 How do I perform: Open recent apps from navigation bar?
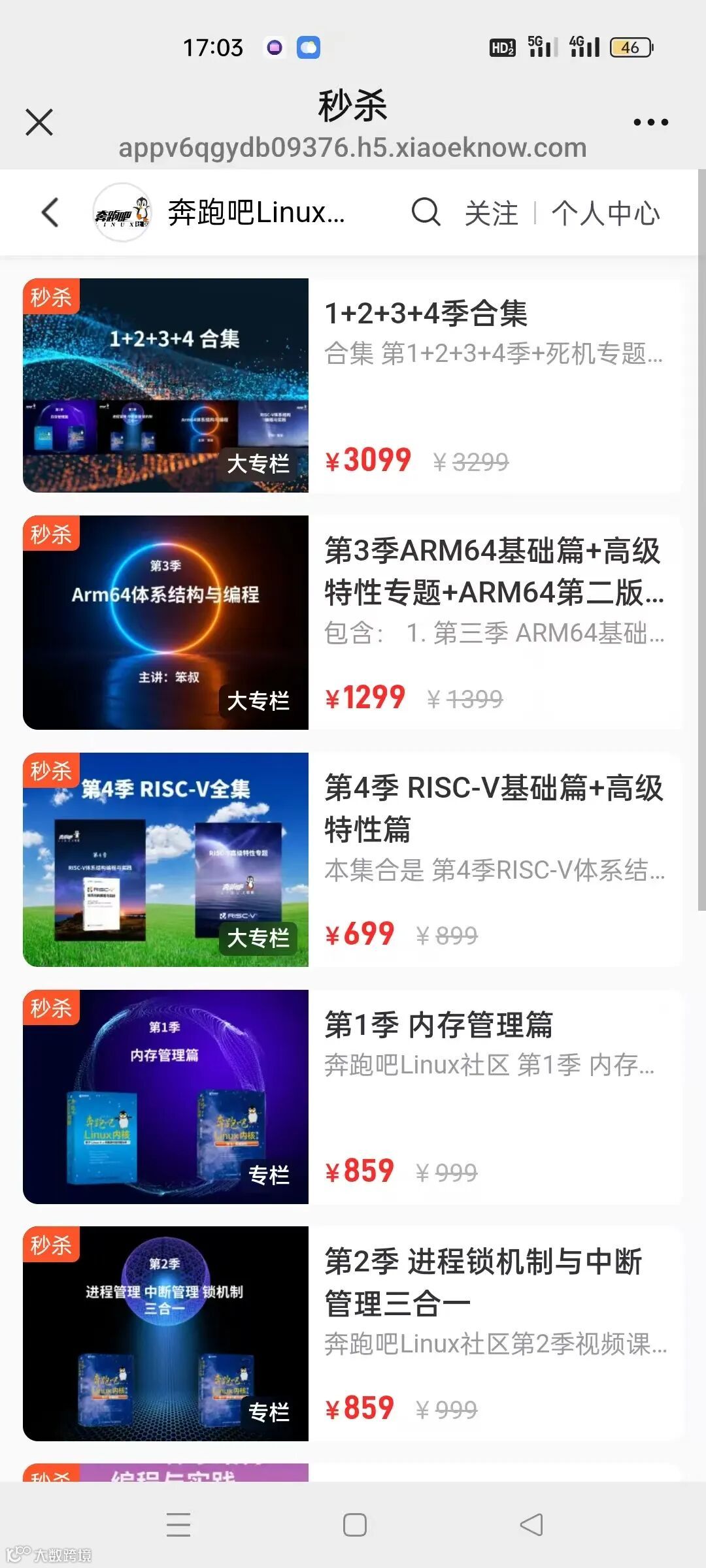178,1525
